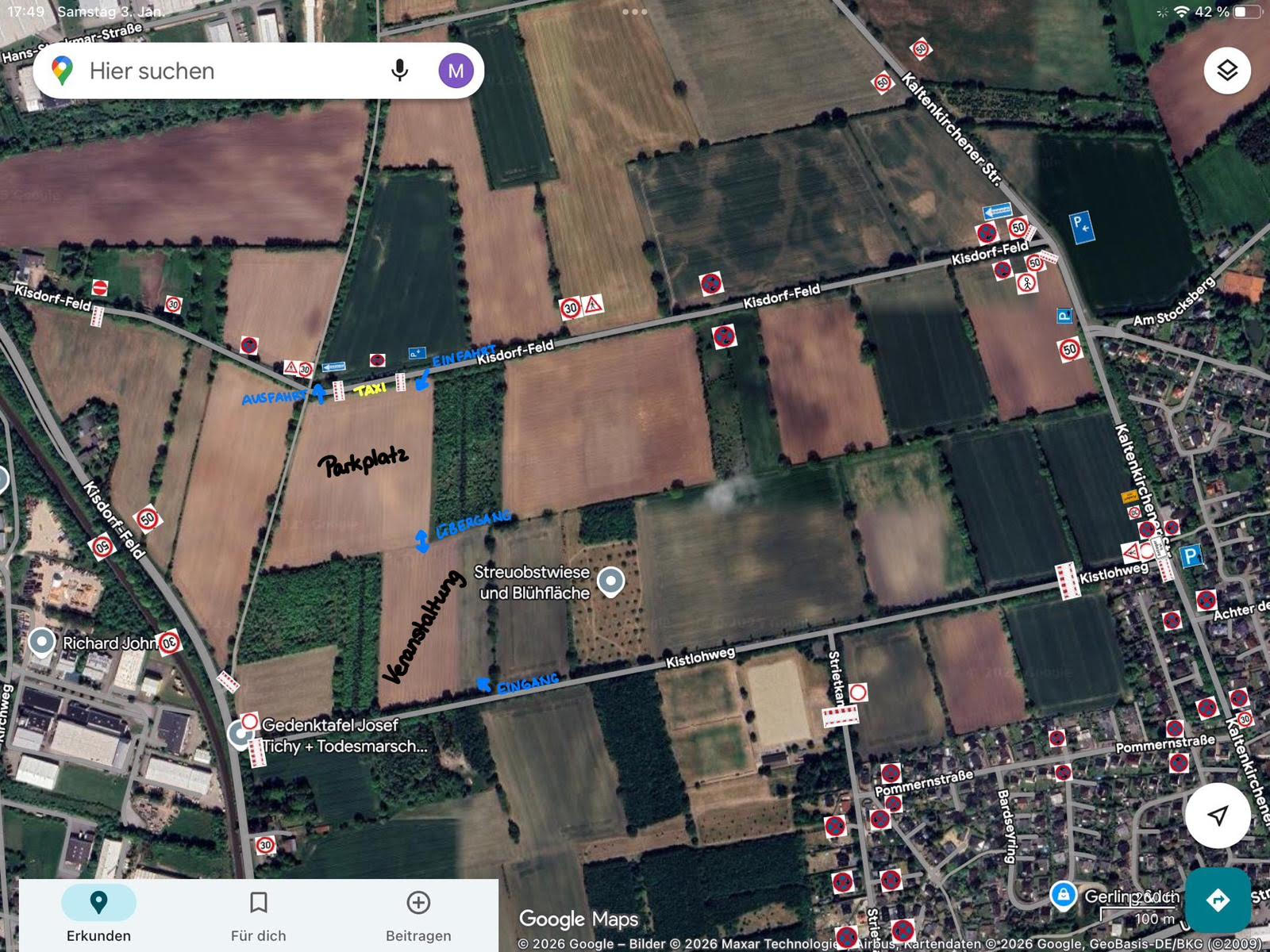
Task: Tap the Hier suchen search field
Action: pos(222,71)
